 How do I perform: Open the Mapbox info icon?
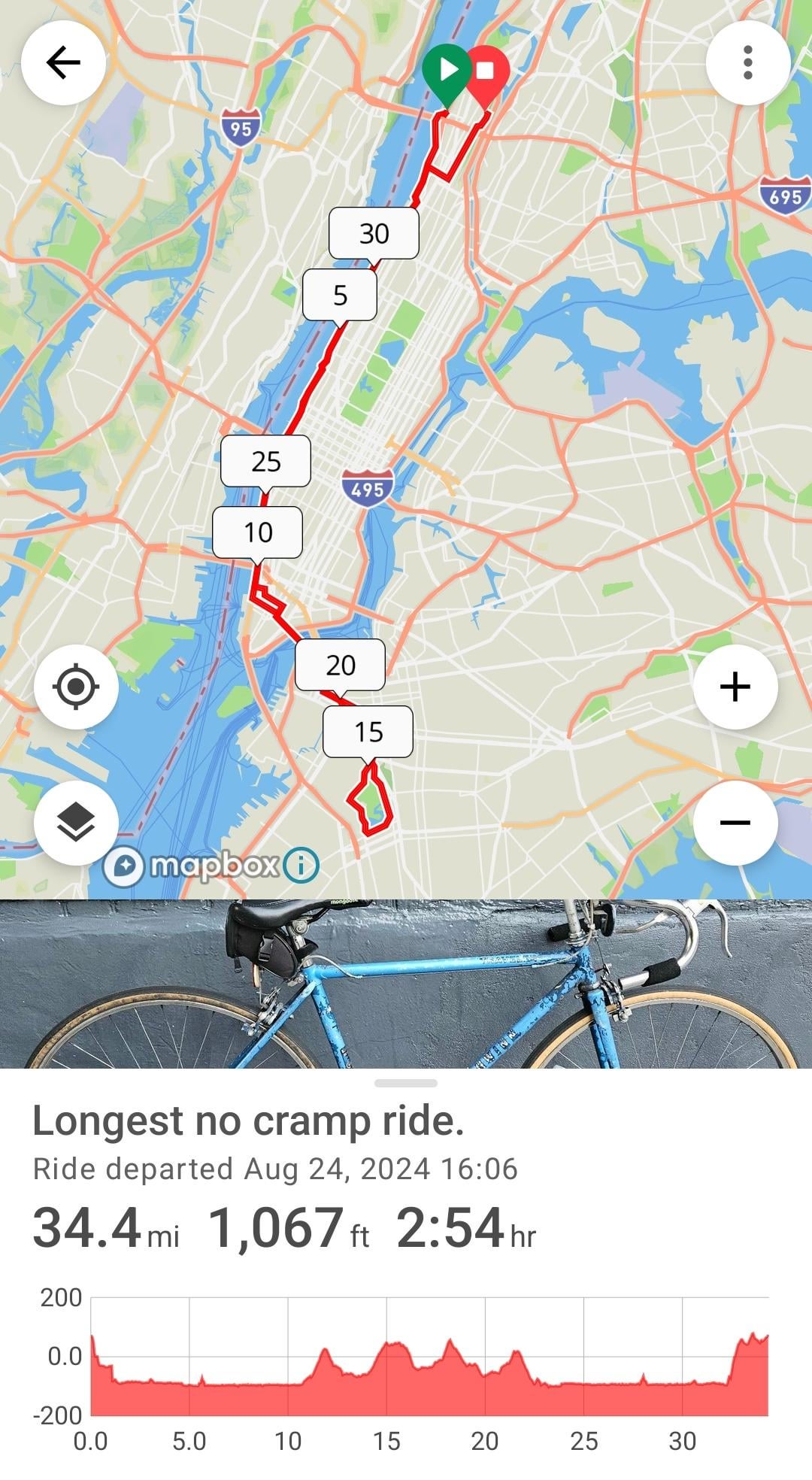301,866
